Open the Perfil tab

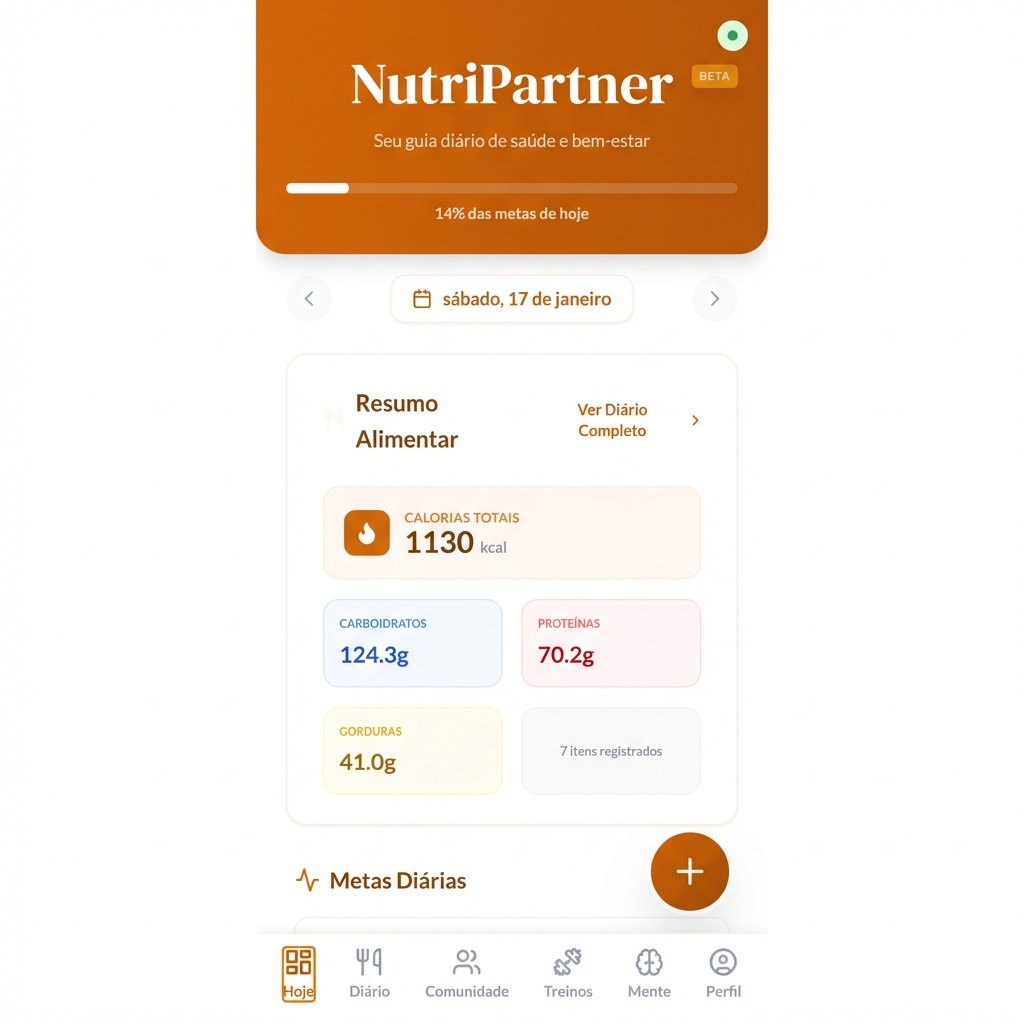click(723, 974)
